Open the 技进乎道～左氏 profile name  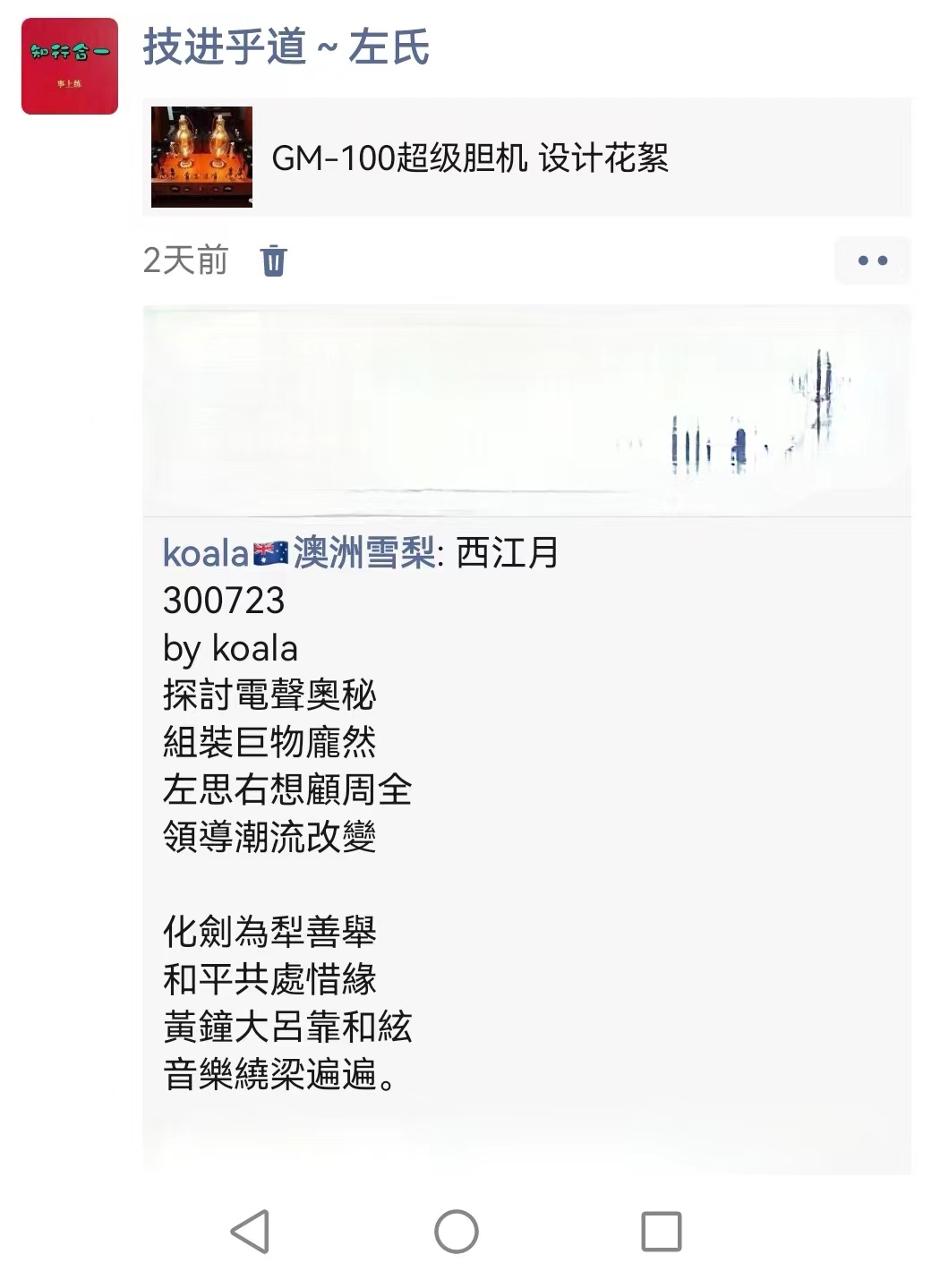[286, 47]
